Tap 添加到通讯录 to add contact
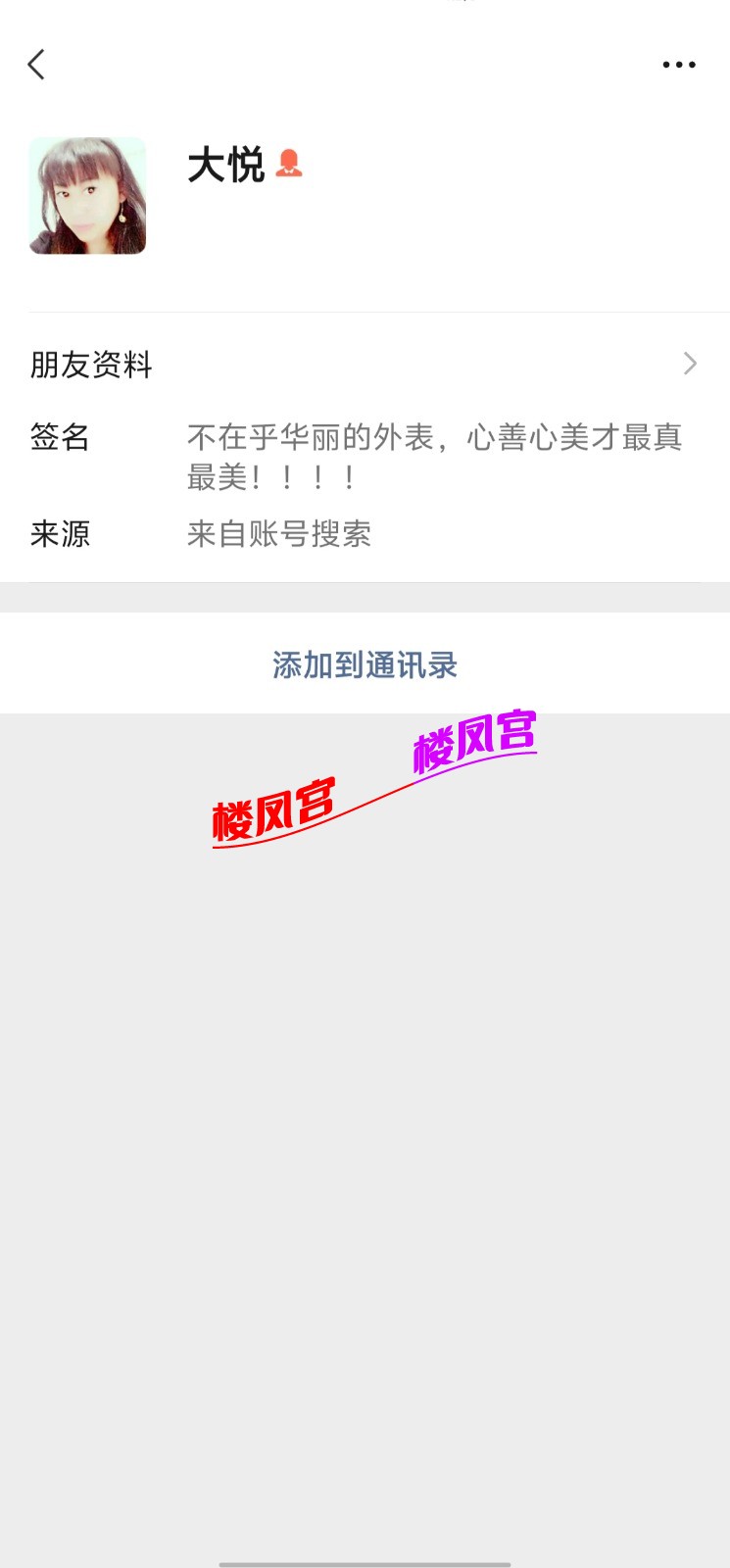The width and height of the screenshot is (730, 1568). click(365, 665)
